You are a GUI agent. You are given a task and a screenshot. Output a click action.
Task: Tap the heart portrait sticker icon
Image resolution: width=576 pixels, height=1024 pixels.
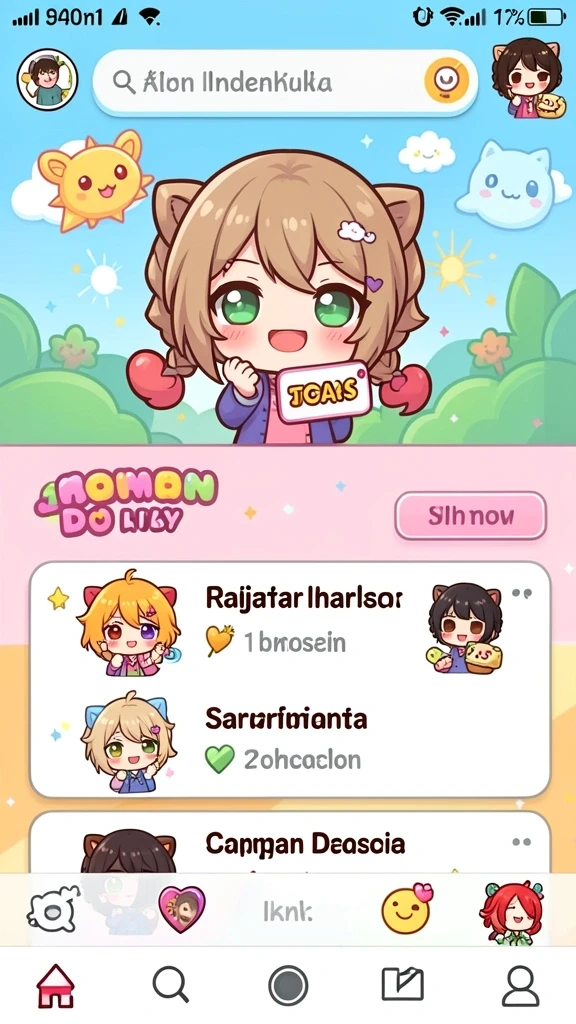[182, 909]
